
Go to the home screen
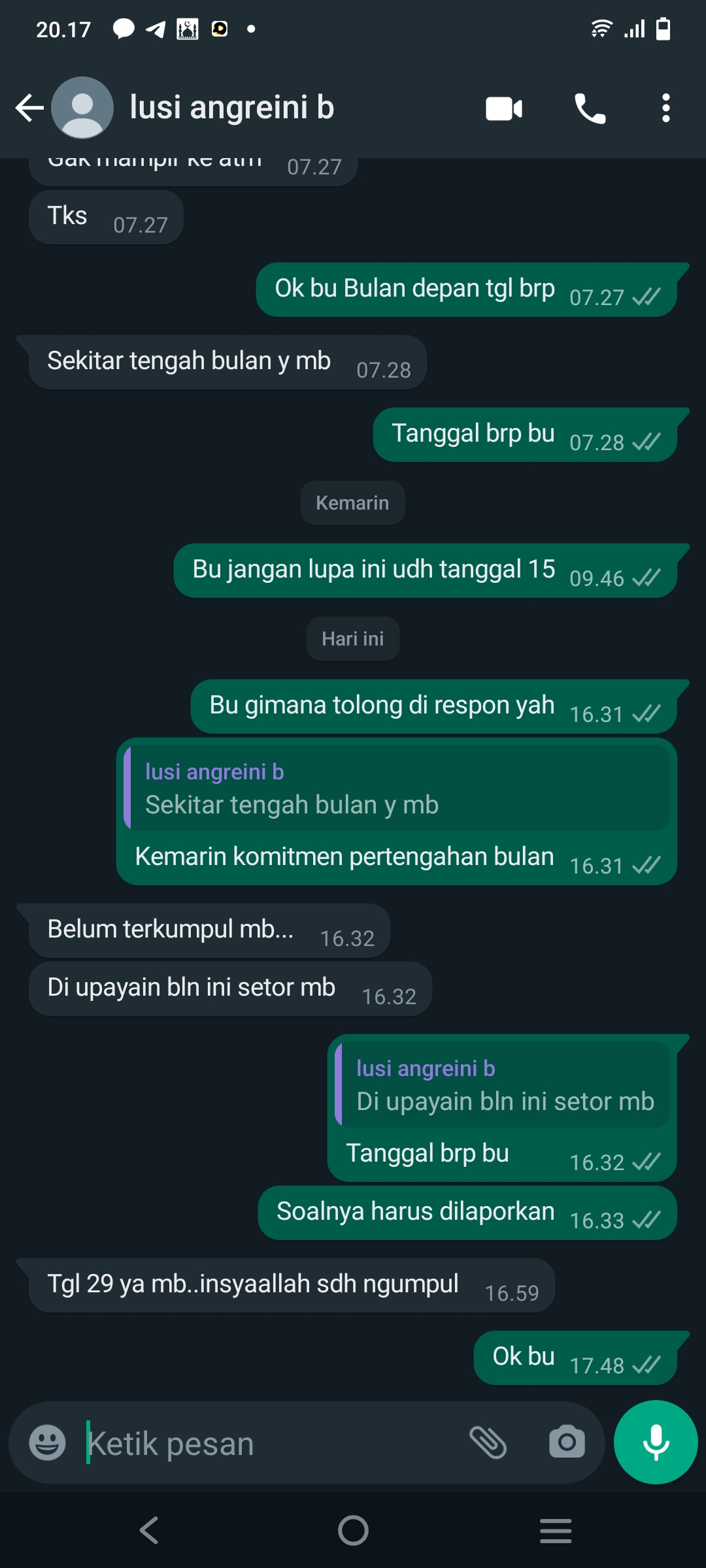353,1530
